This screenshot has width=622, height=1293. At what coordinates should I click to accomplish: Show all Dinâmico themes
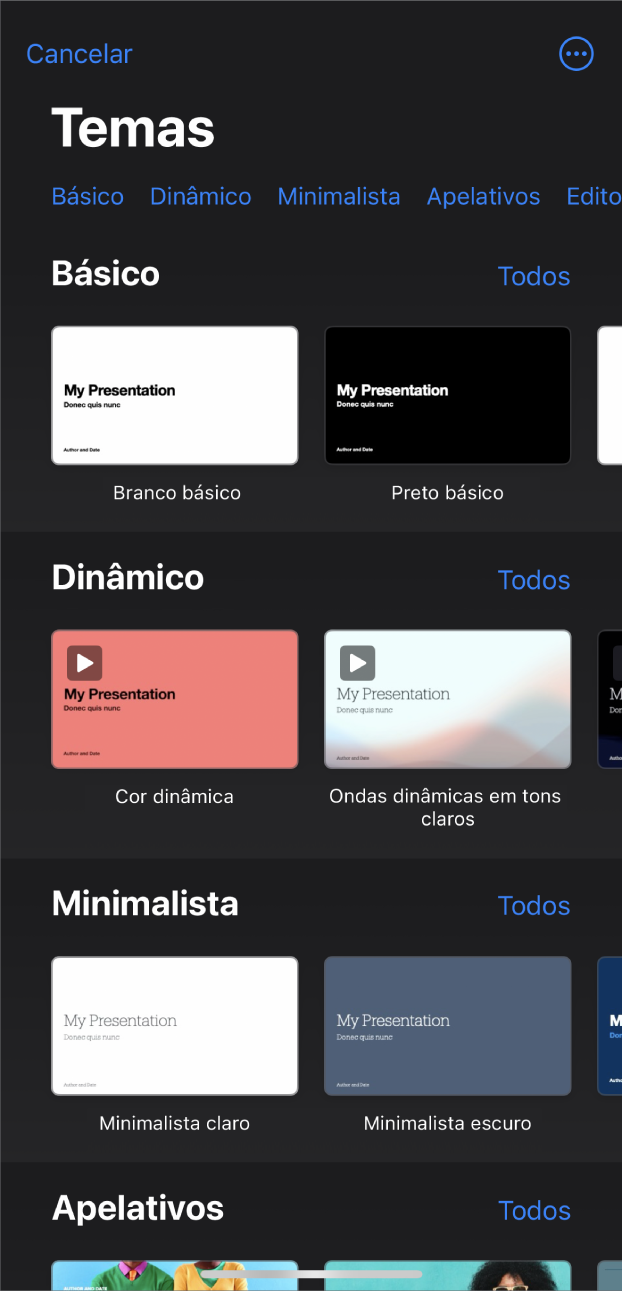534,580
